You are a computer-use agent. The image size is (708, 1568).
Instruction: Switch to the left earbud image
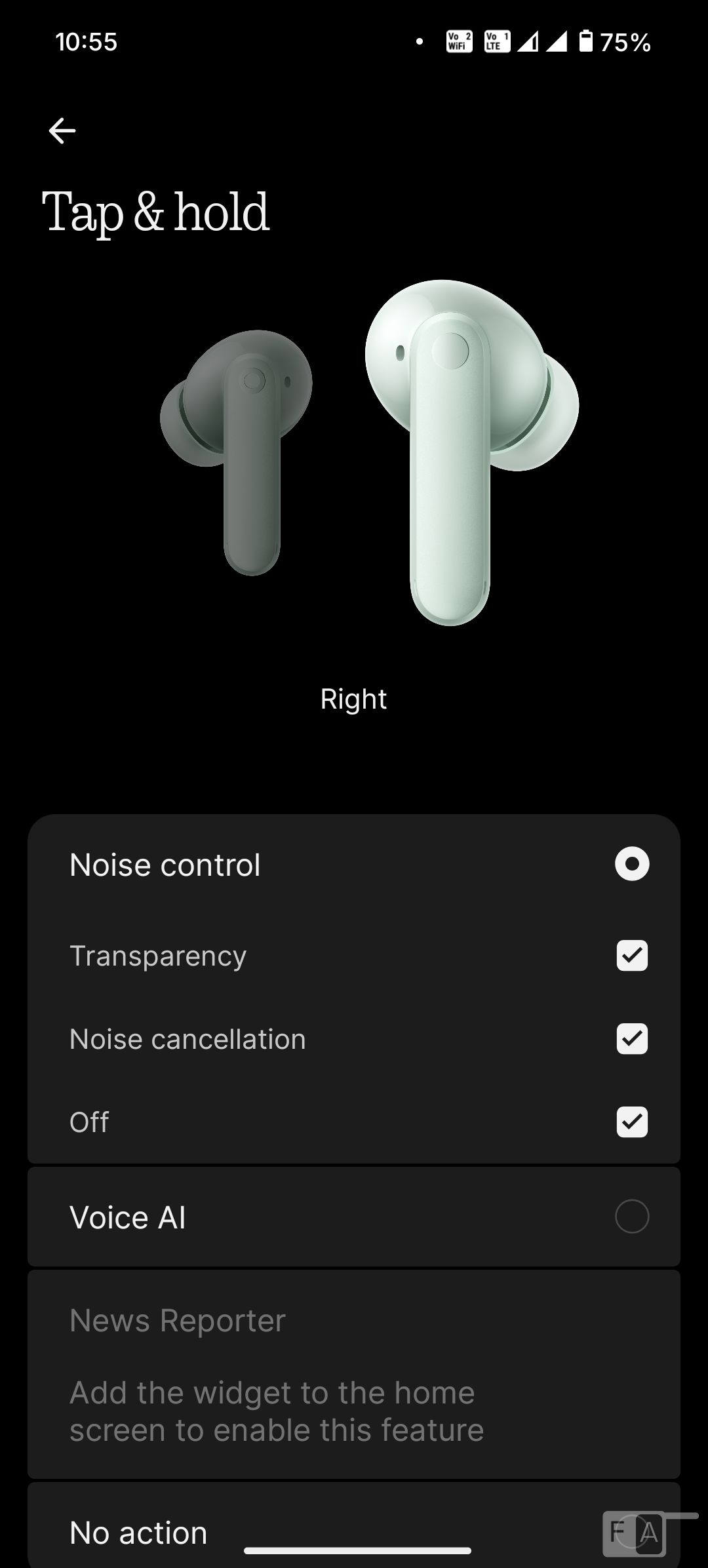tap(237, 452)
